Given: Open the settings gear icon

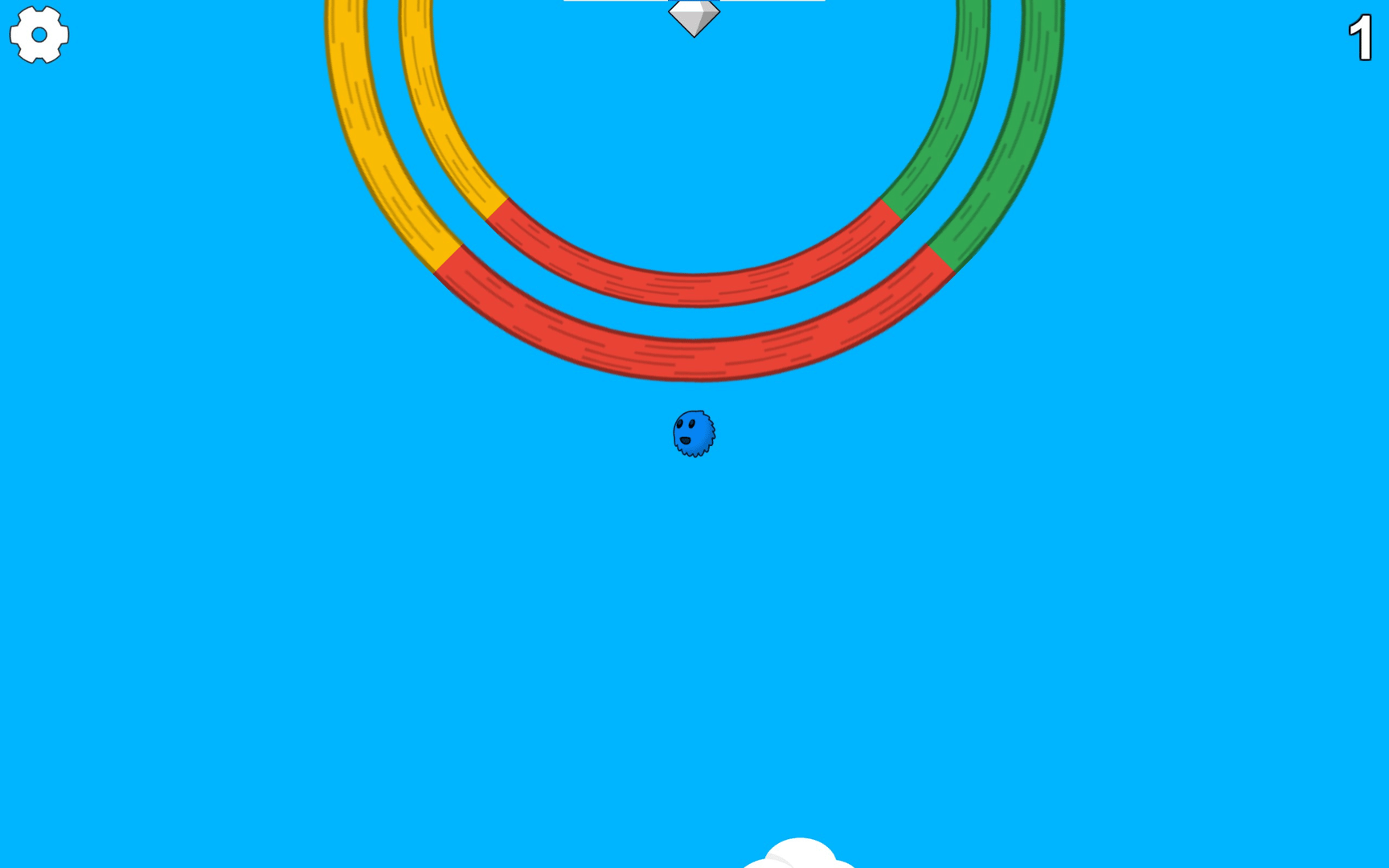Looking at the screenshot, I should (x=39, y=35).
